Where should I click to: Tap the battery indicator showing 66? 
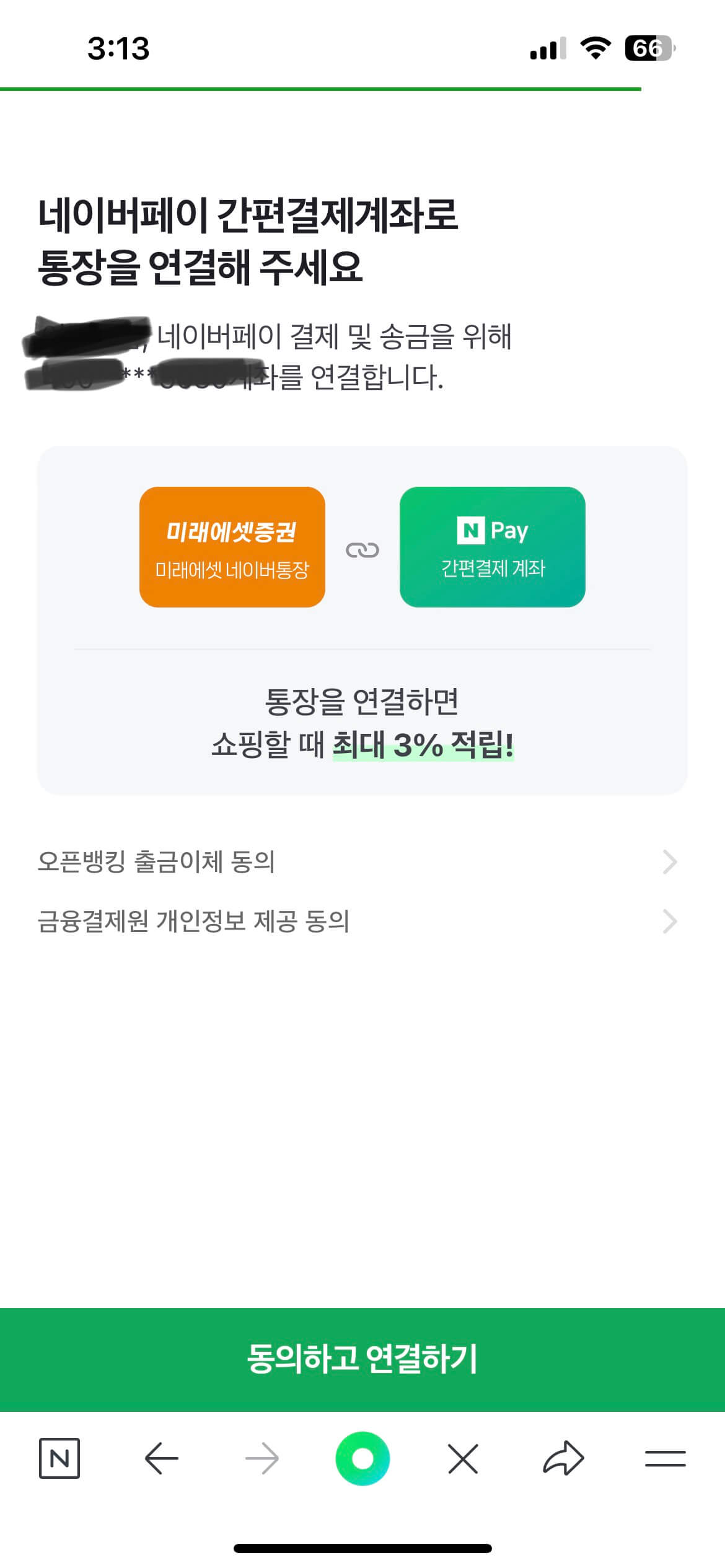click(648, 46)
